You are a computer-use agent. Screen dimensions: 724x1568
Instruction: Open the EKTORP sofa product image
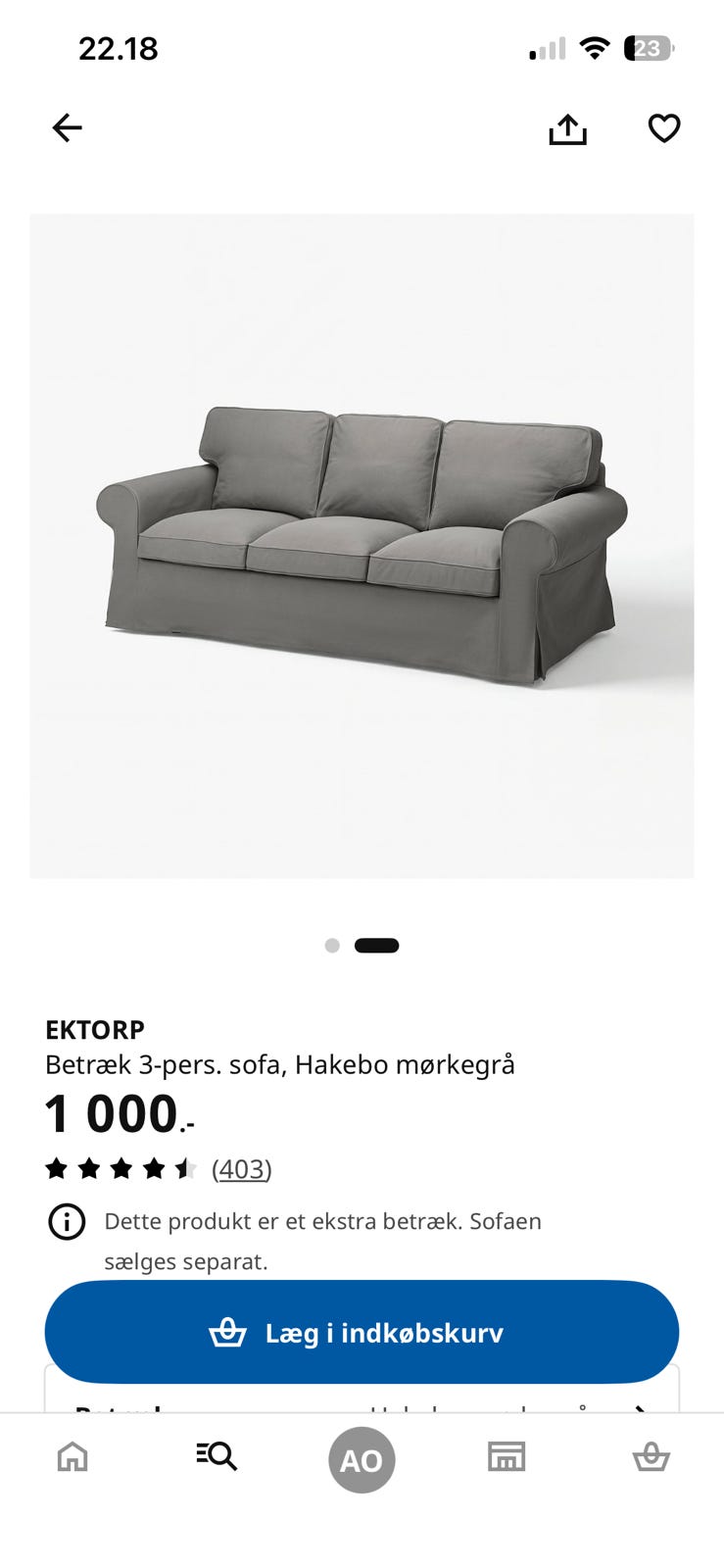coord(362,546)
